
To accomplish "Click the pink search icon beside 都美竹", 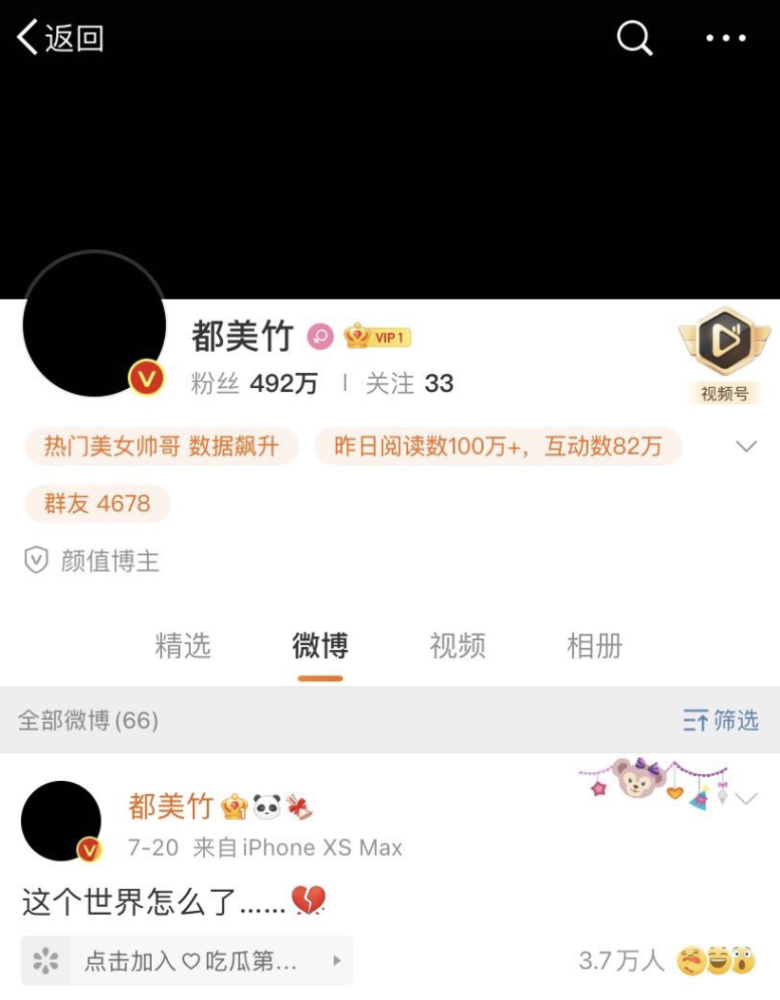I will [319, 338].
